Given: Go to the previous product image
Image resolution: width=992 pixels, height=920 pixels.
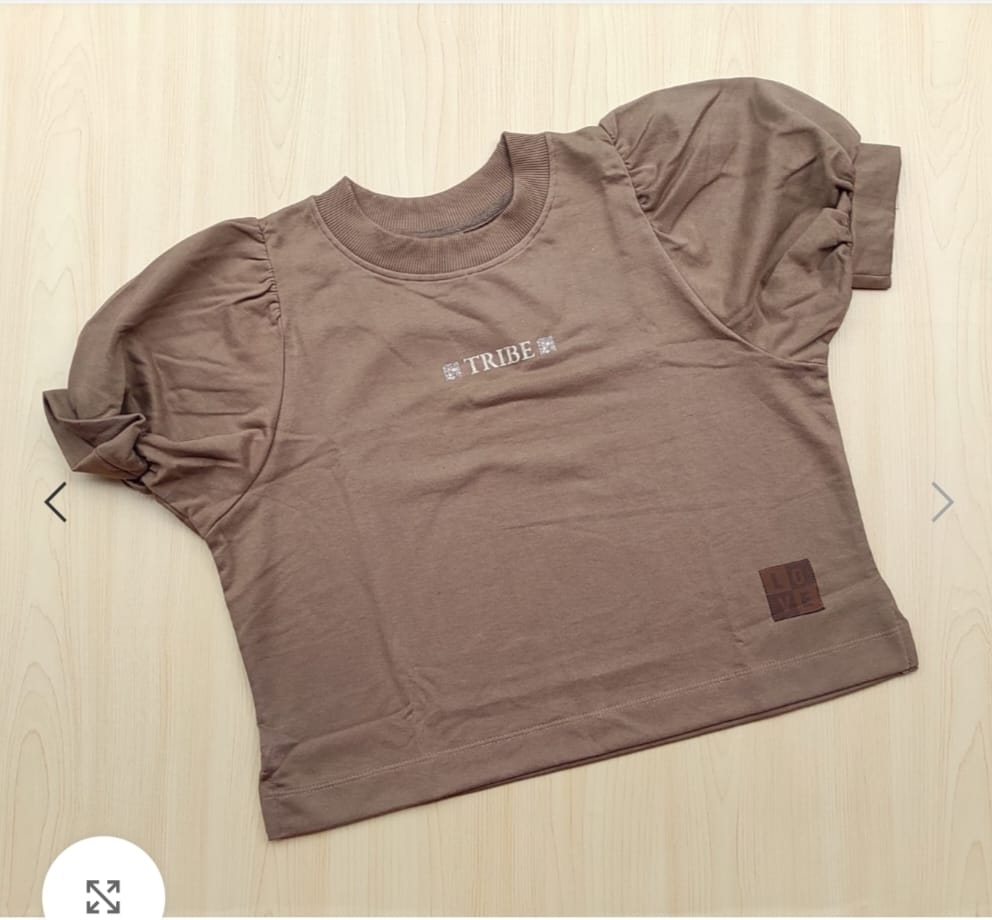Looking at the screenshot, I should (x=55, y=502).
